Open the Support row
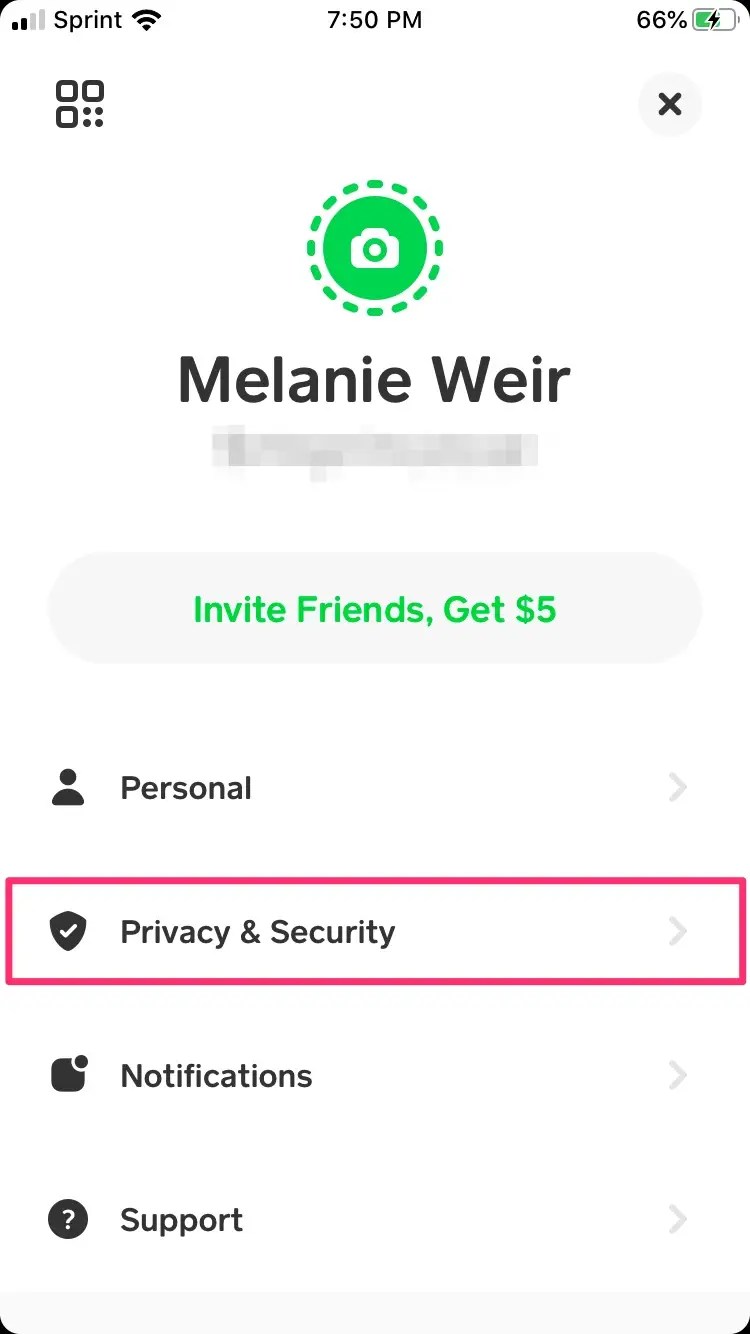Viewport: 750px width, 1334px height. 375,1220
